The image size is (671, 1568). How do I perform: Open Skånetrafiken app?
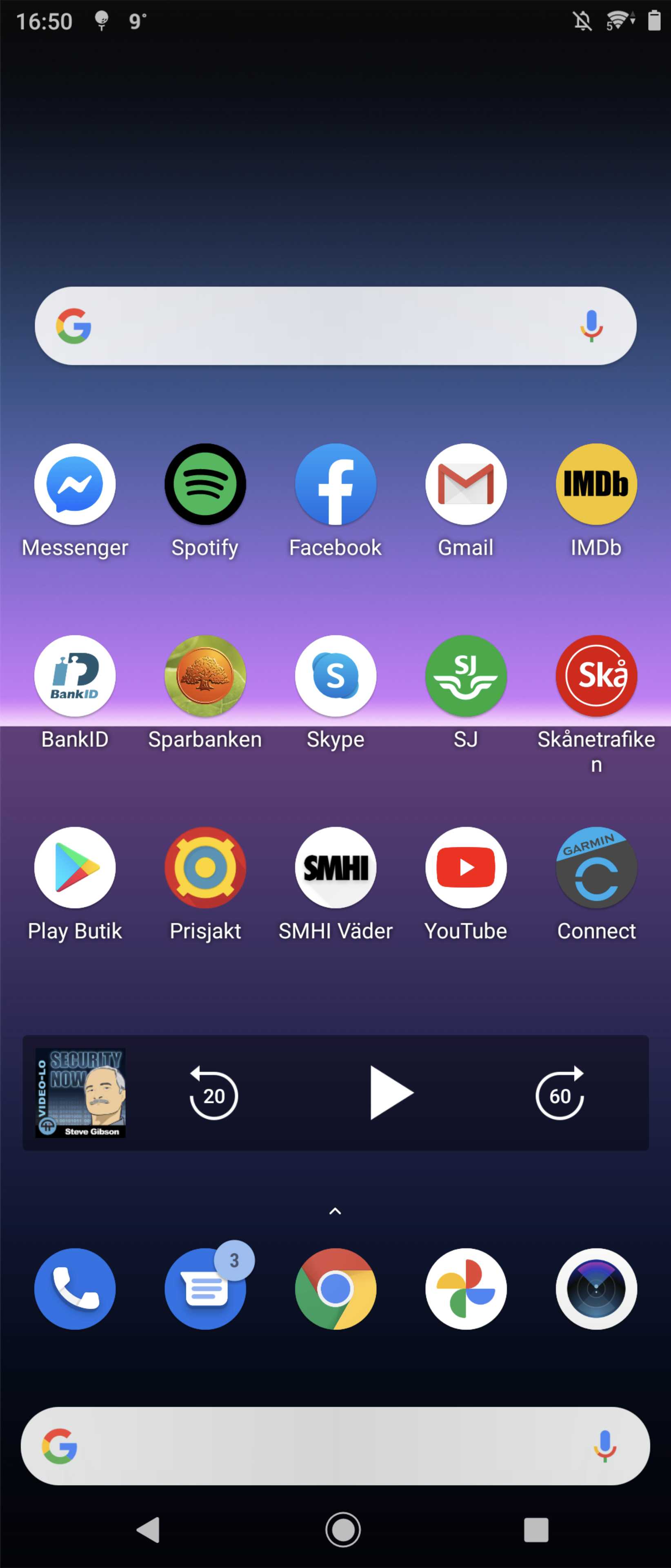tap(595, 676)
